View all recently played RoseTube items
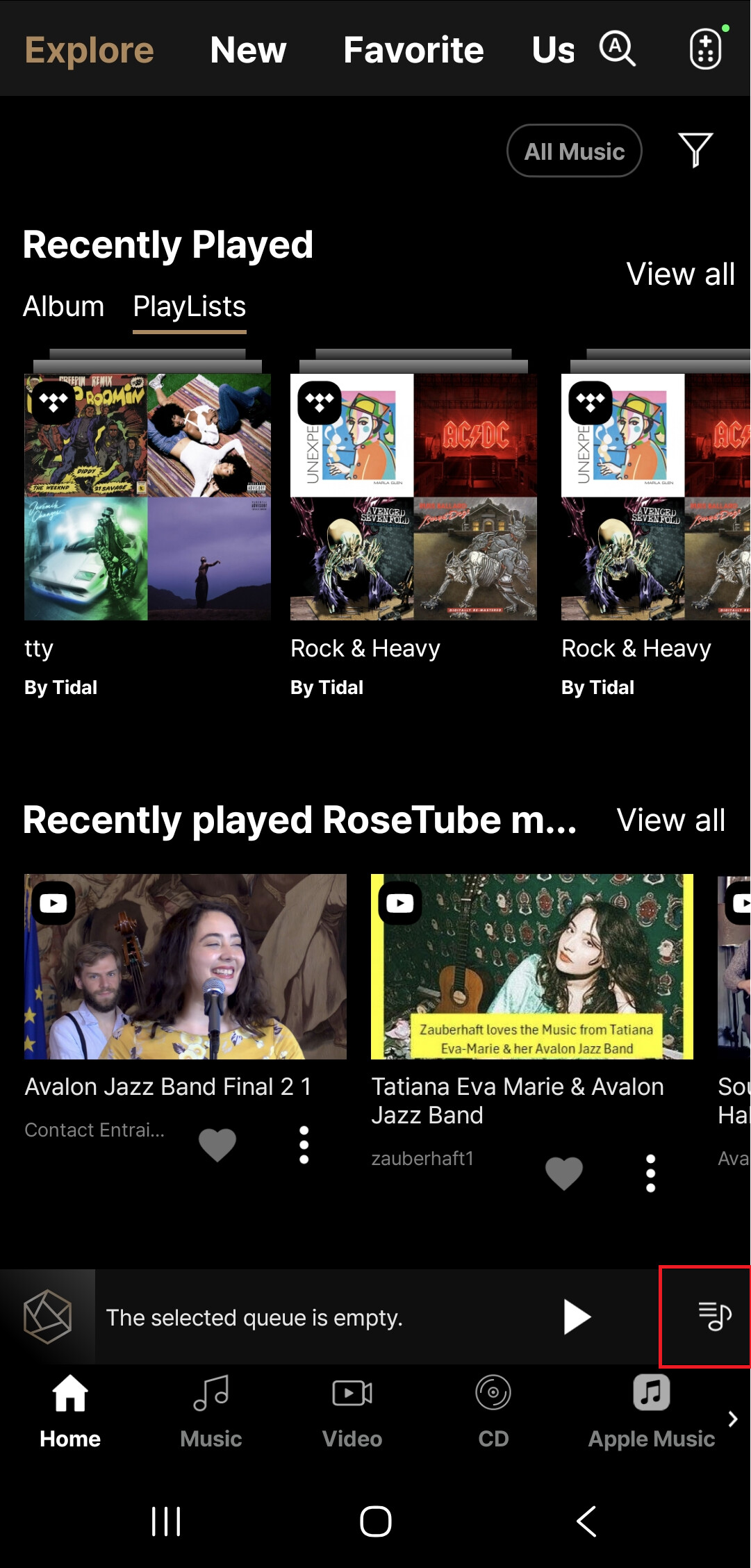Viewport: 751px width, 1568px height. click(671, 820)
